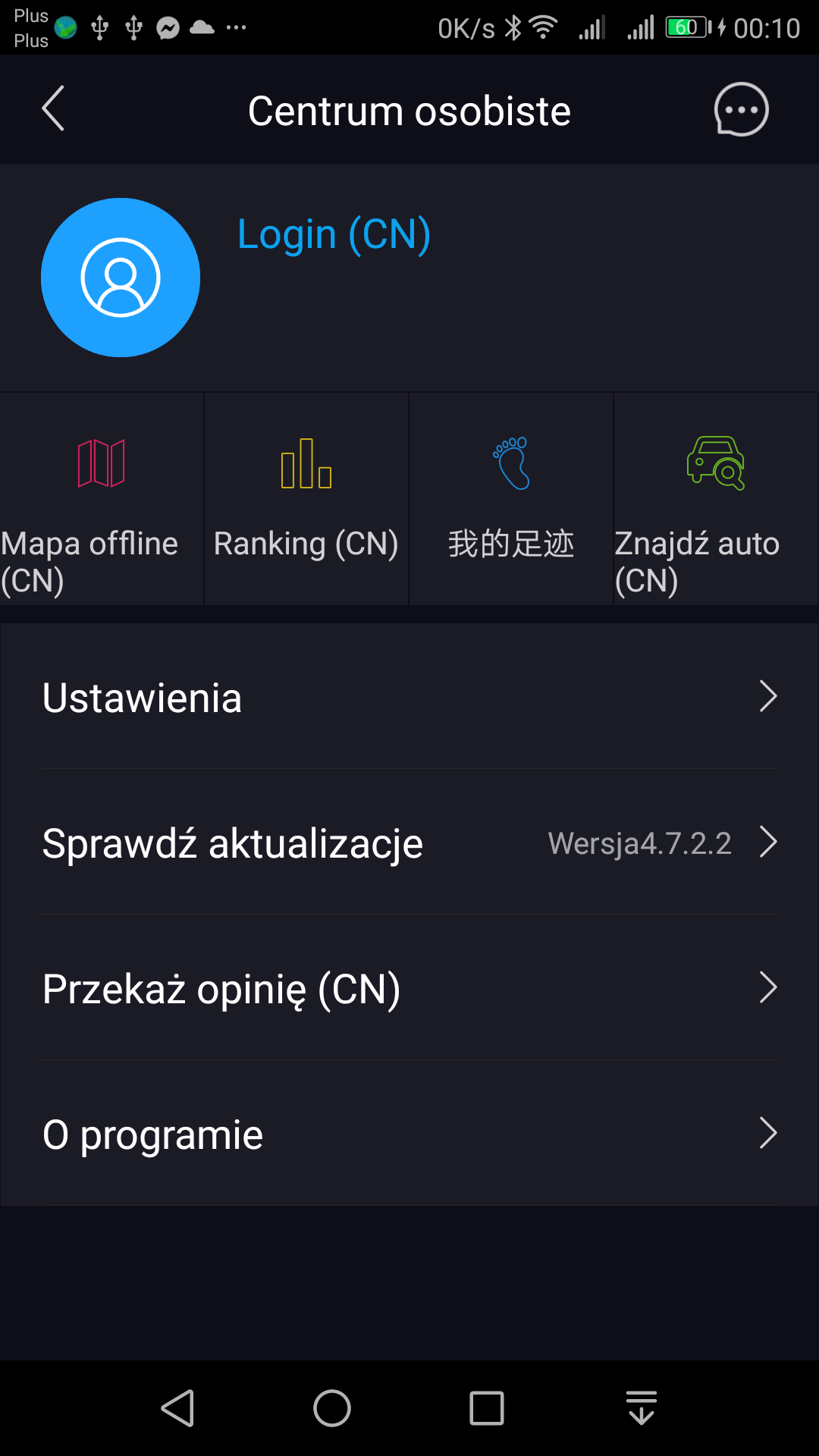Viewport: 819px width, 1456px height.
Task: Open Przekaż opinię (CN) feedback
Action: coord(409,987)
